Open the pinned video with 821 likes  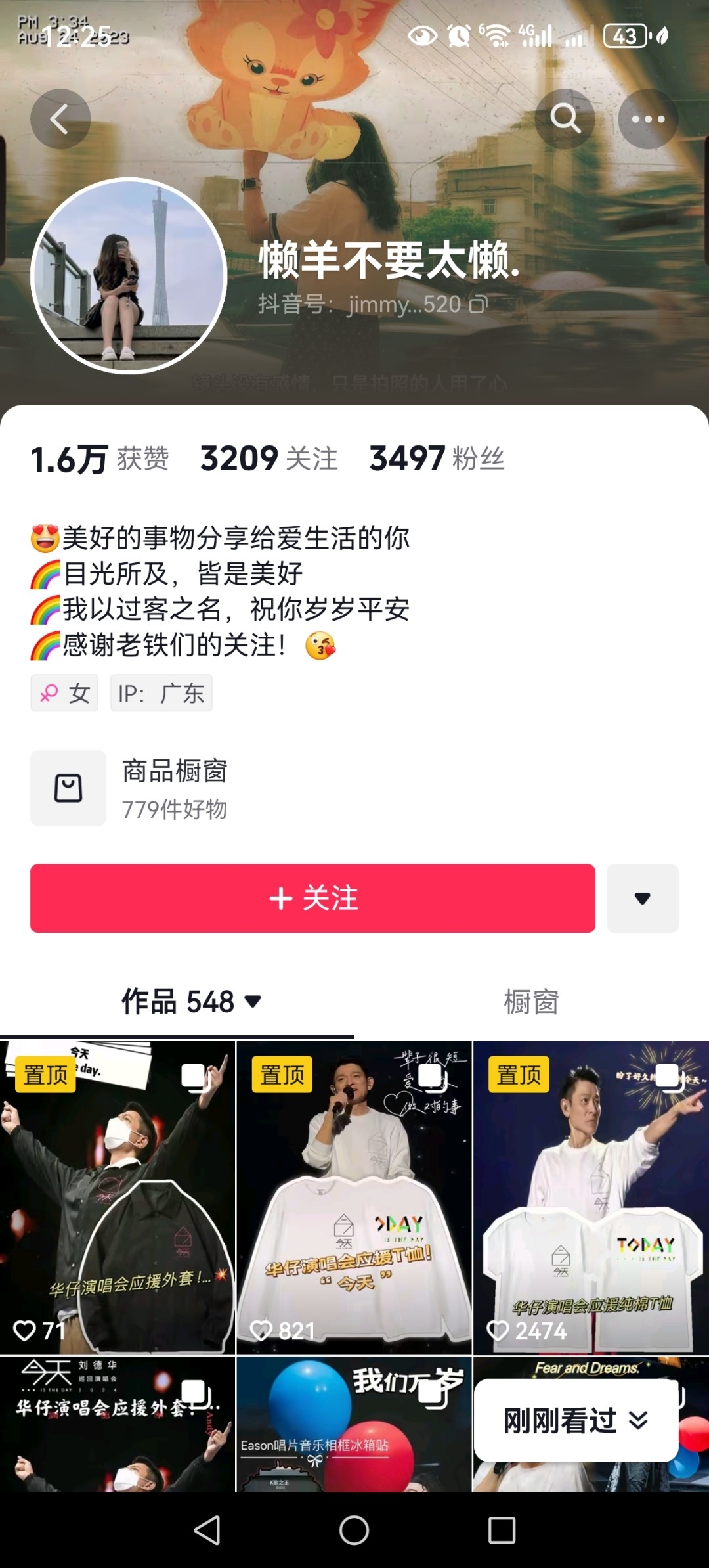coord(354,1196)
